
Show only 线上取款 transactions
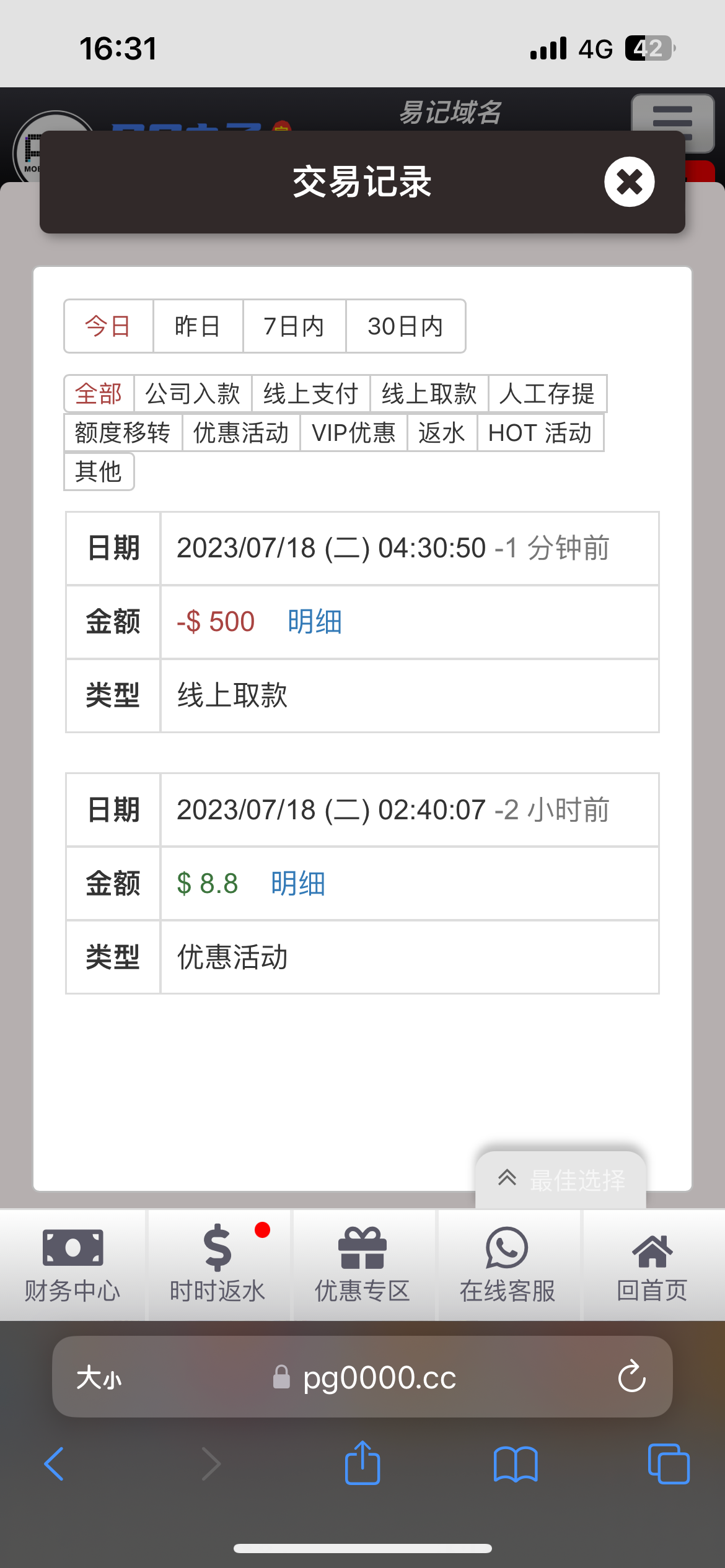pos(429,394)
